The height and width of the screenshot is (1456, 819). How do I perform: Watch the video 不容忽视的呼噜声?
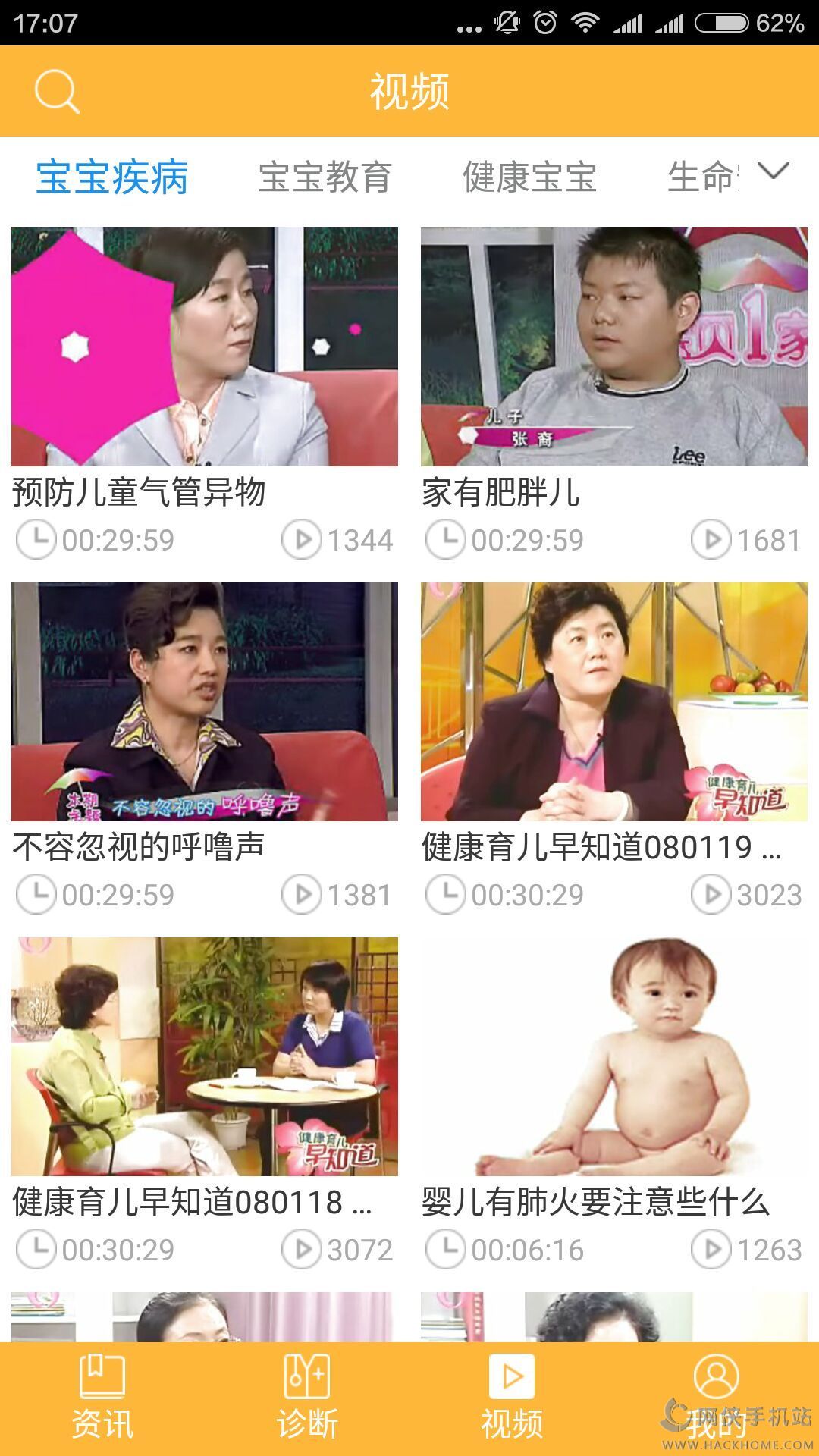tap(205, 702)
